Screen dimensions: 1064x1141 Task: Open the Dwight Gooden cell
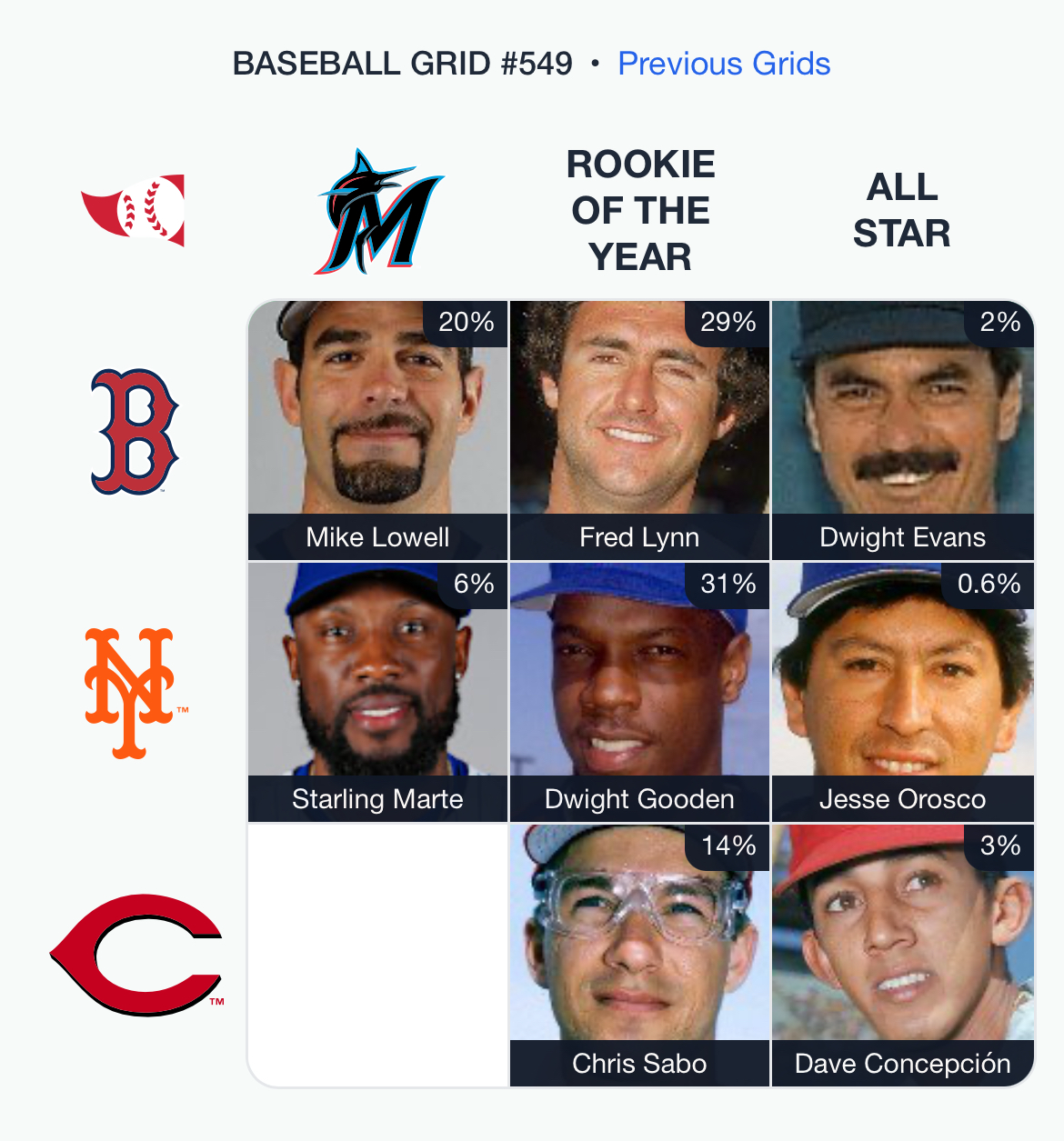coord(639,692)
